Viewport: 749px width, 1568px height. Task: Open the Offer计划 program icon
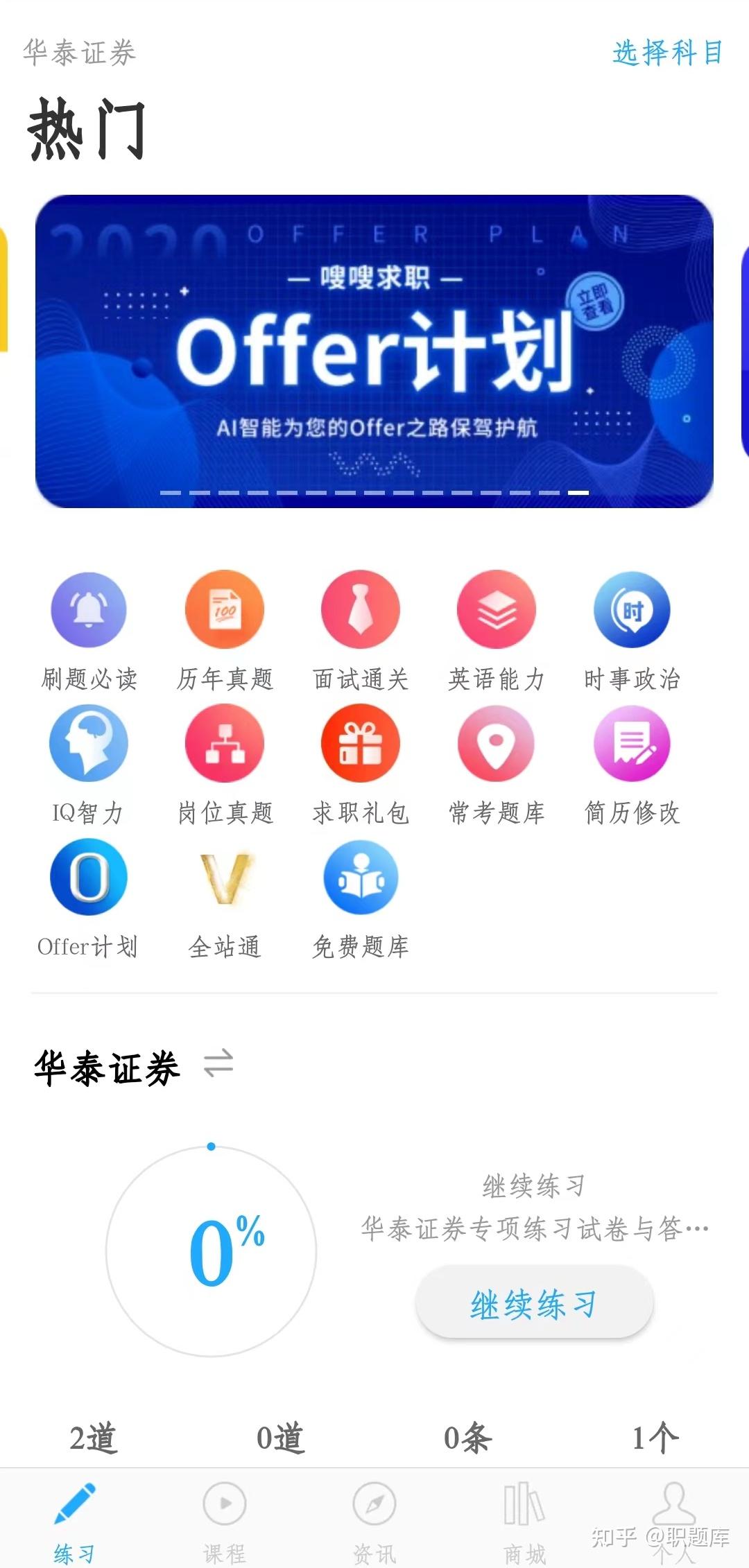(x=88, y=876)
